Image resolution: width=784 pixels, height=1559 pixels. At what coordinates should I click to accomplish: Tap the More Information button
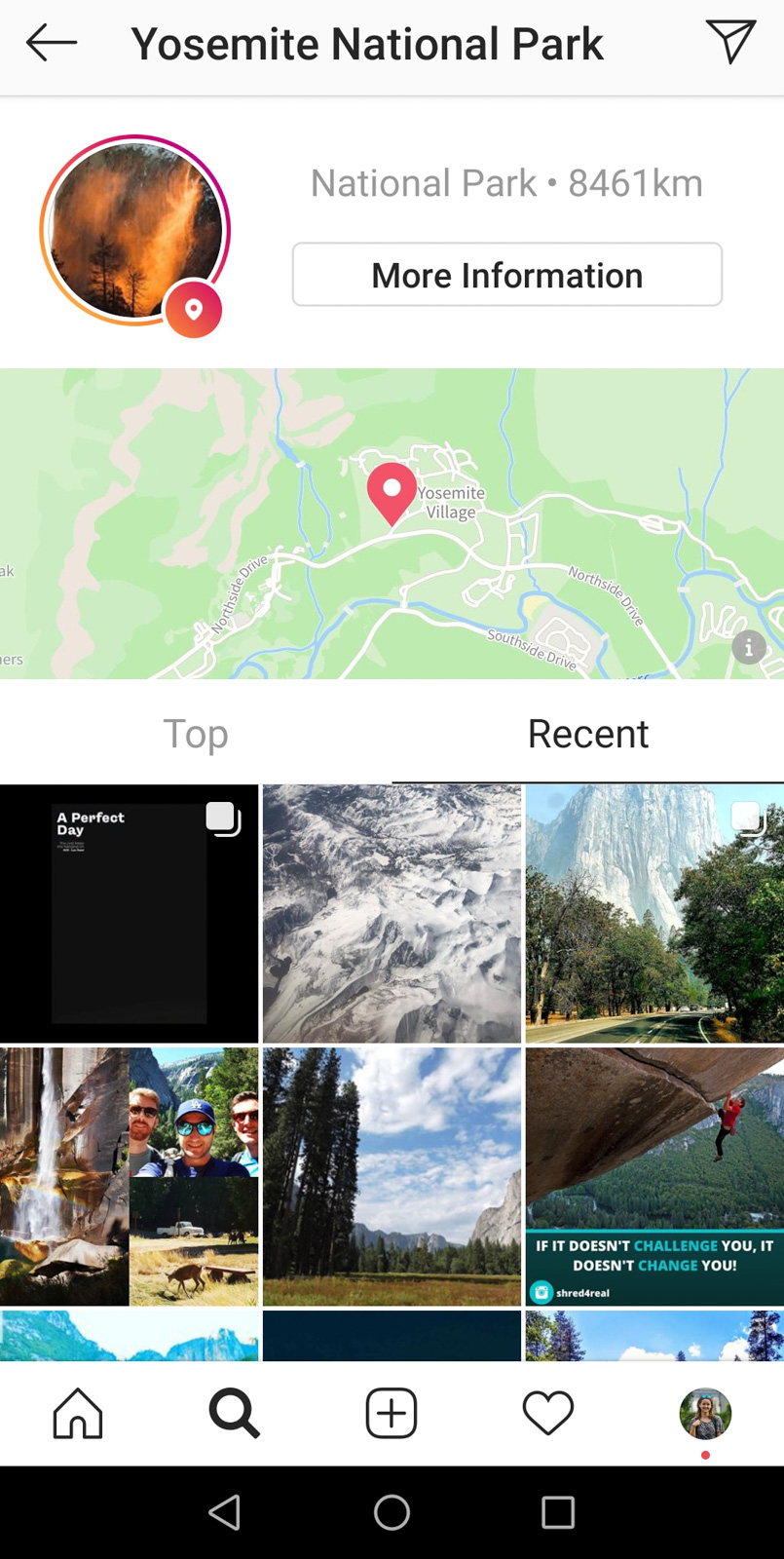[507, 275]
